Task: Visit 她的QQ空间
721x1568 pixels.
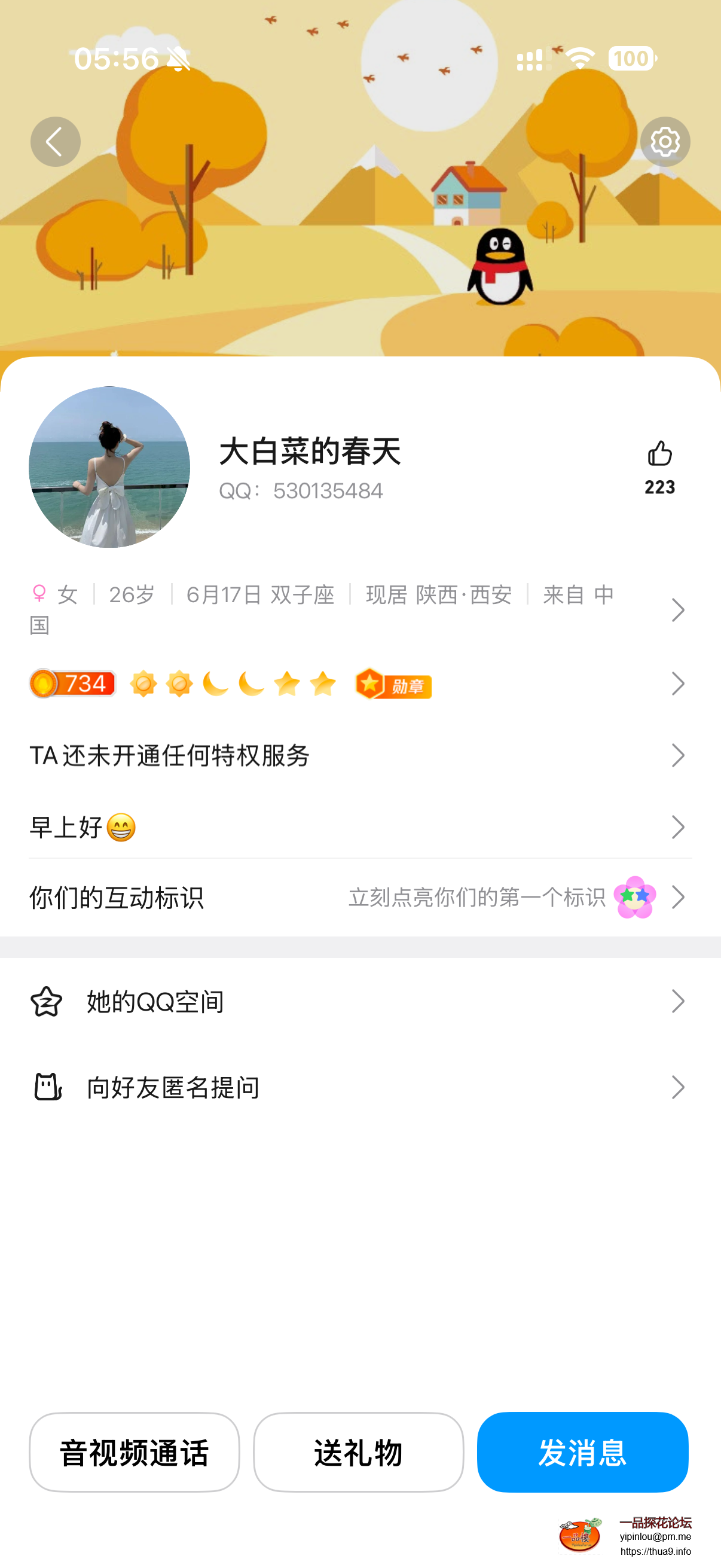Action: (359, 1001)
